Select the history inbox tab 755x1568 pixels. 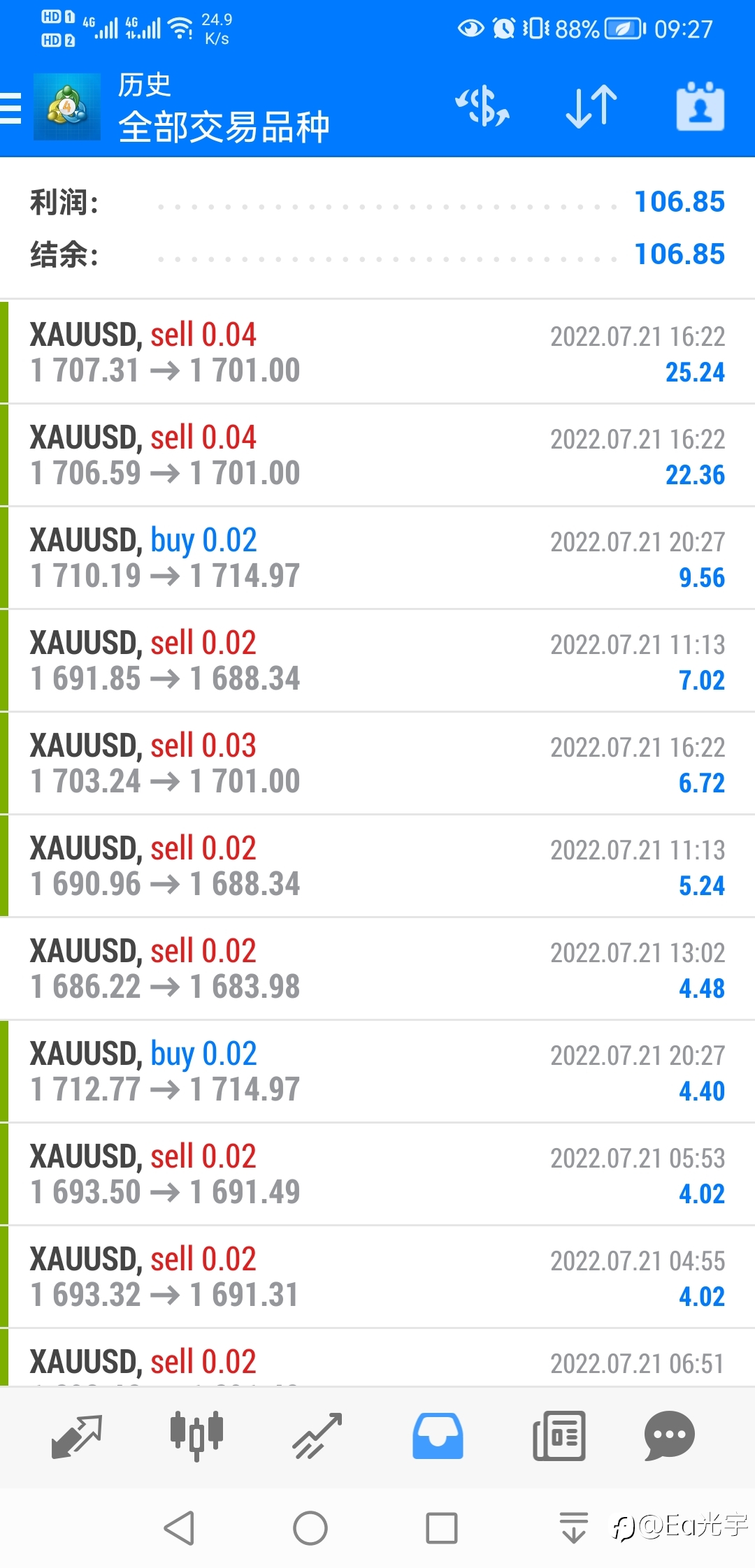[x=438, y=1437]
